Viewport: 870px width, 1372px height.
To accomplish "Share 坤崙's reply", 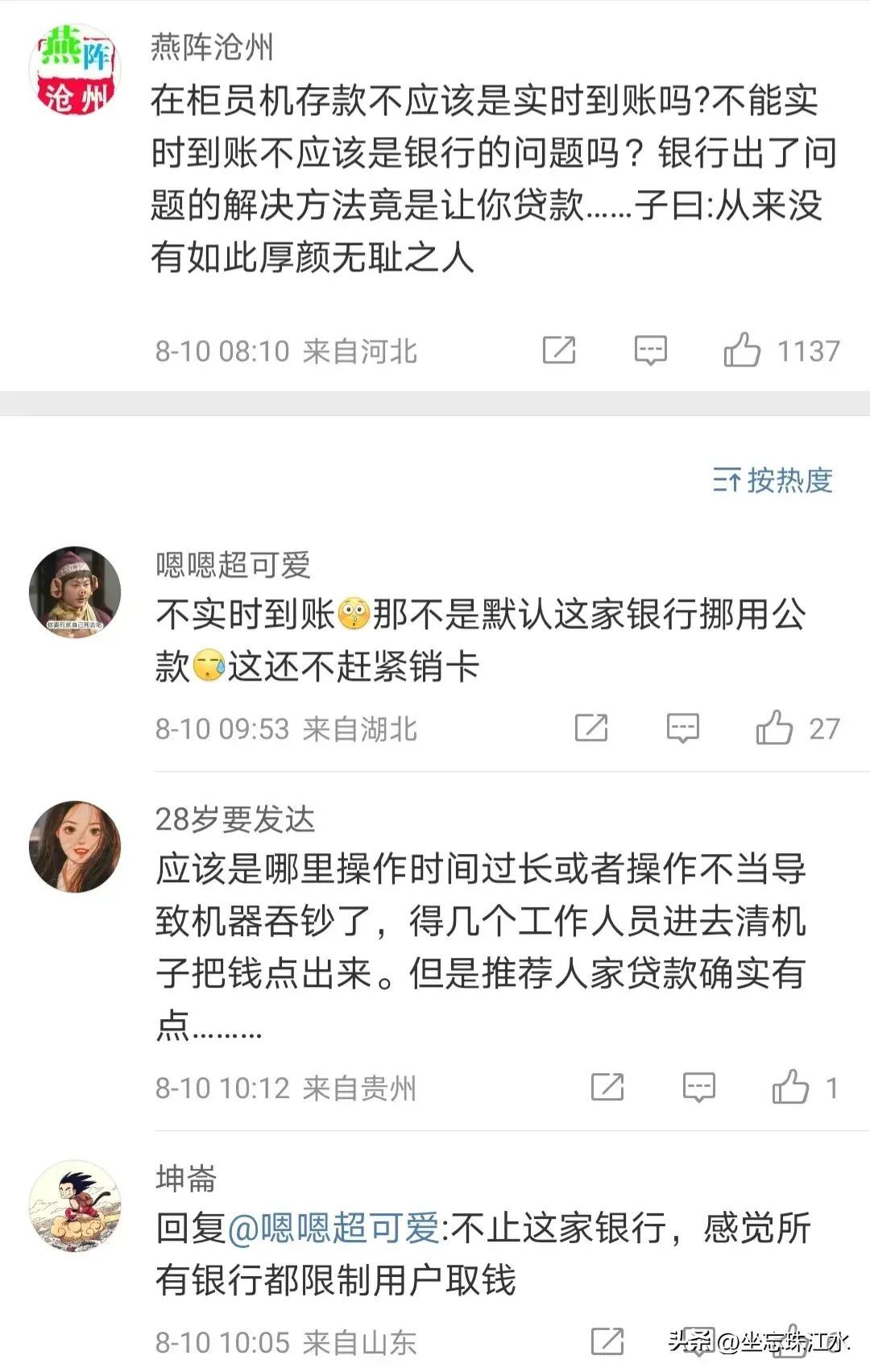I will click(607, 1341).
